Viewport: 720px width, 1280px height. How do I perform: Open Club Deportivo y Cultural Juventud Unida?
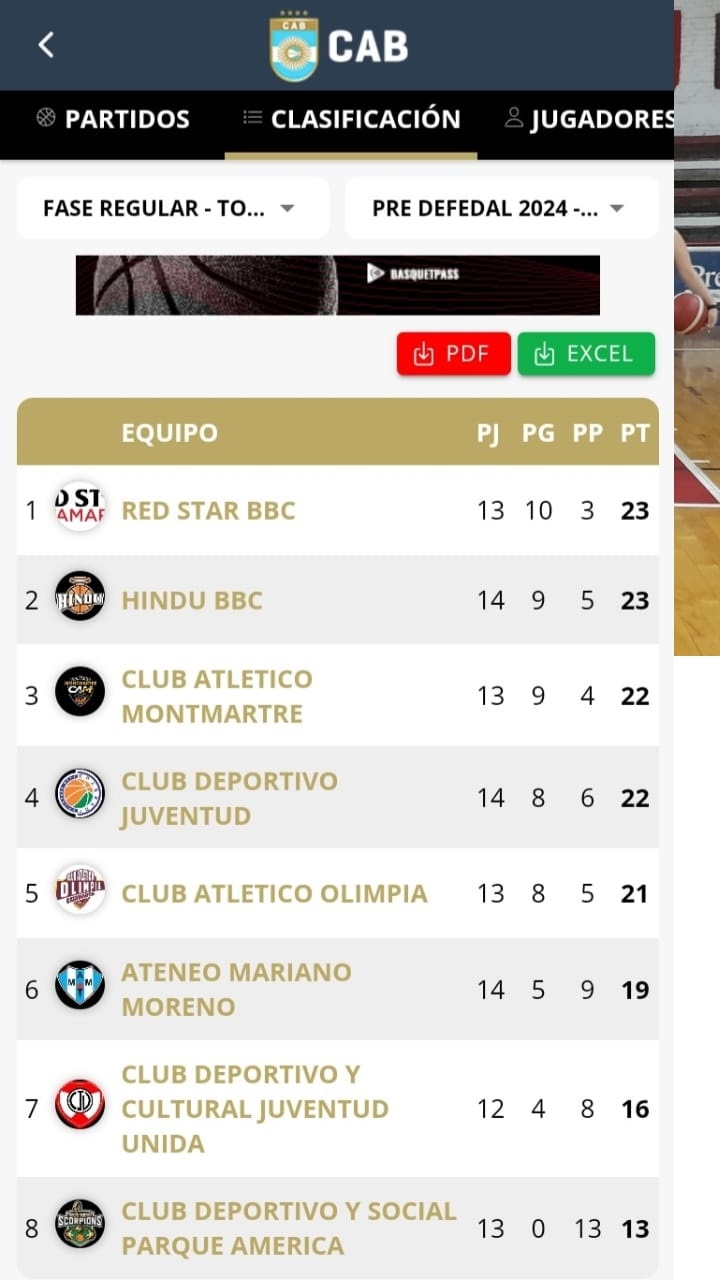coord(255,1108)
